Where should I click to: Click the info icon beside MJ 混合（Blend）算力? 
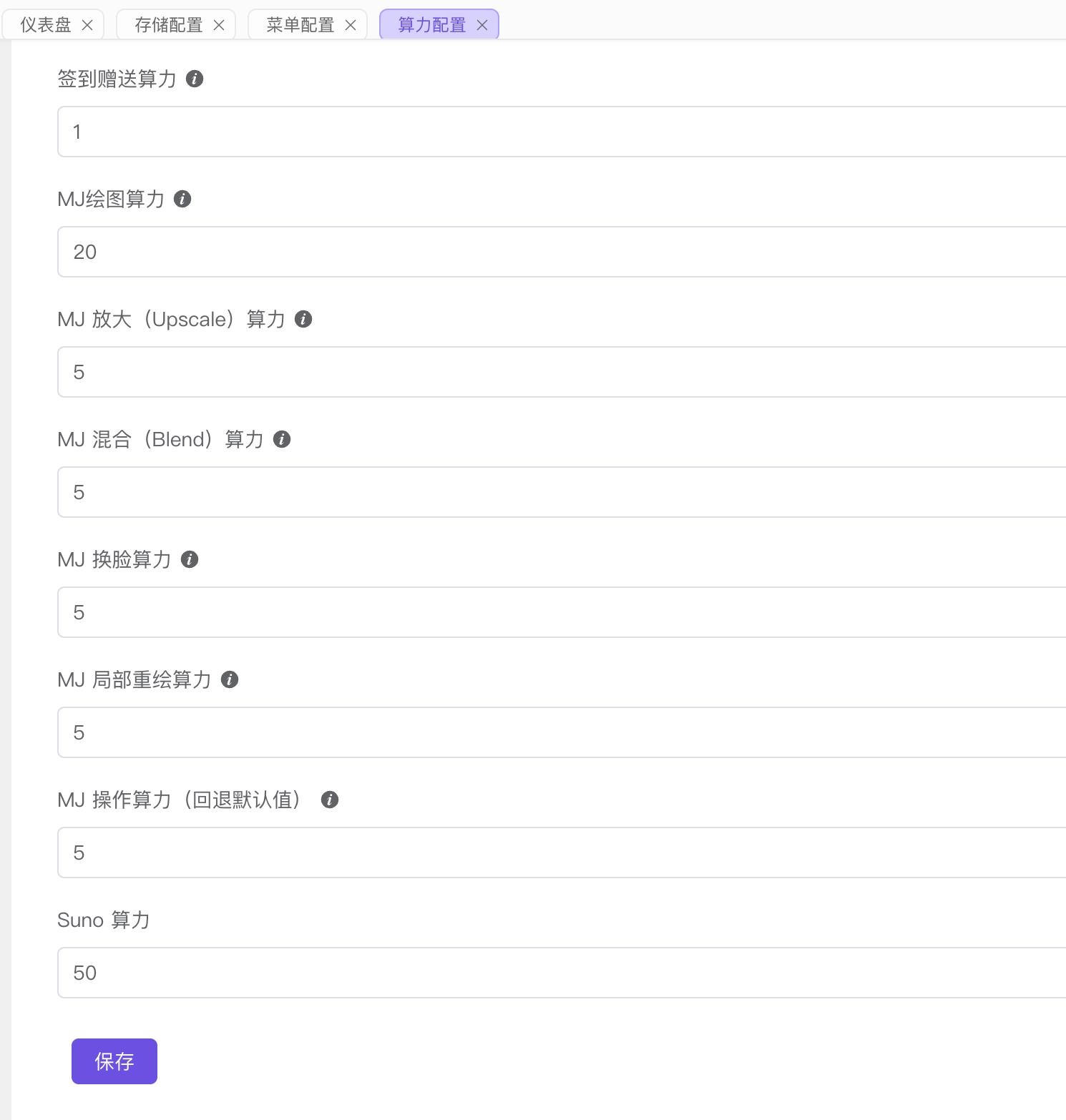(x=282, y=440)
